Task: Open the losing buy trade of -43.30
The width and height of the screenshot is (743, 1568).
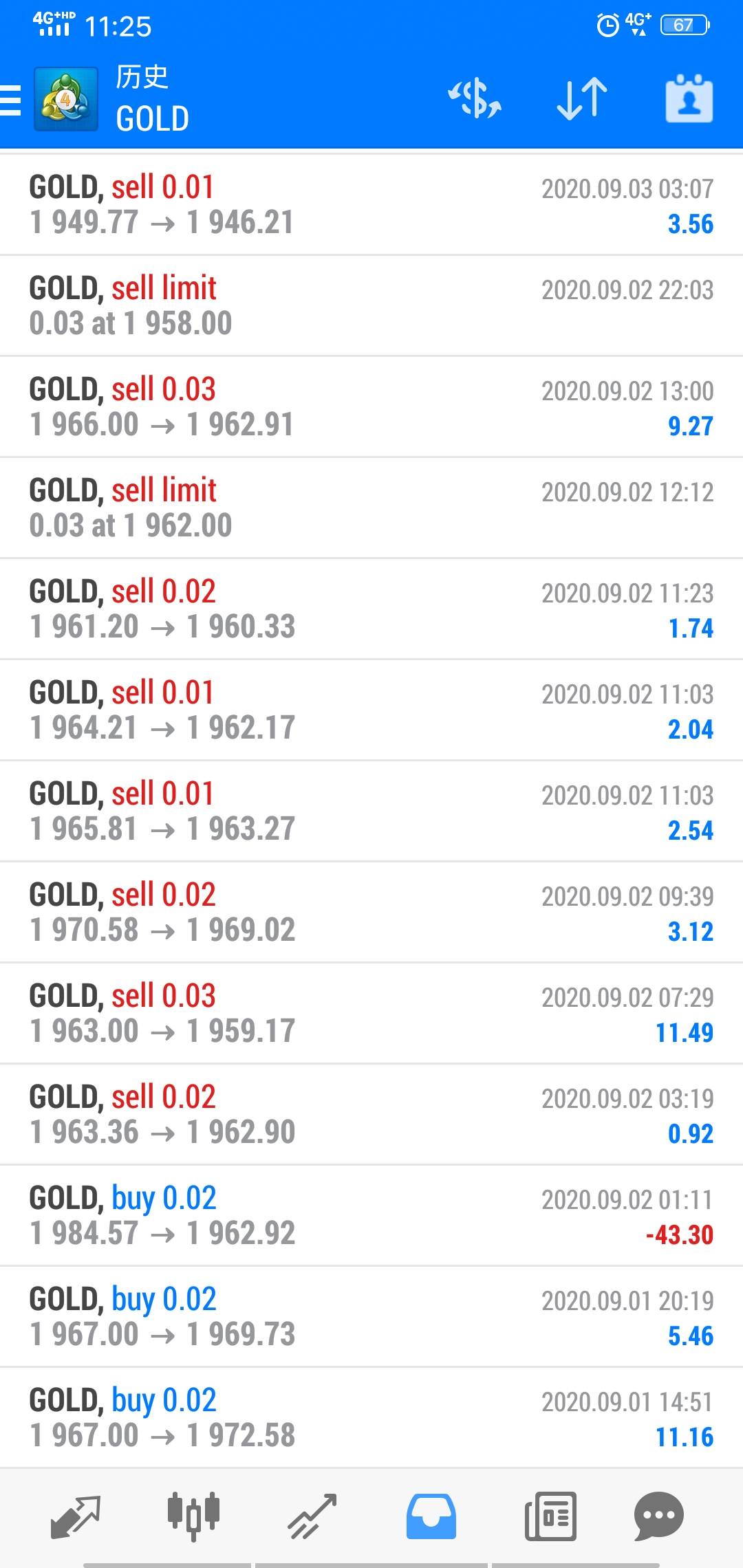Action: pyautogui.click(x=371, y=1216)
